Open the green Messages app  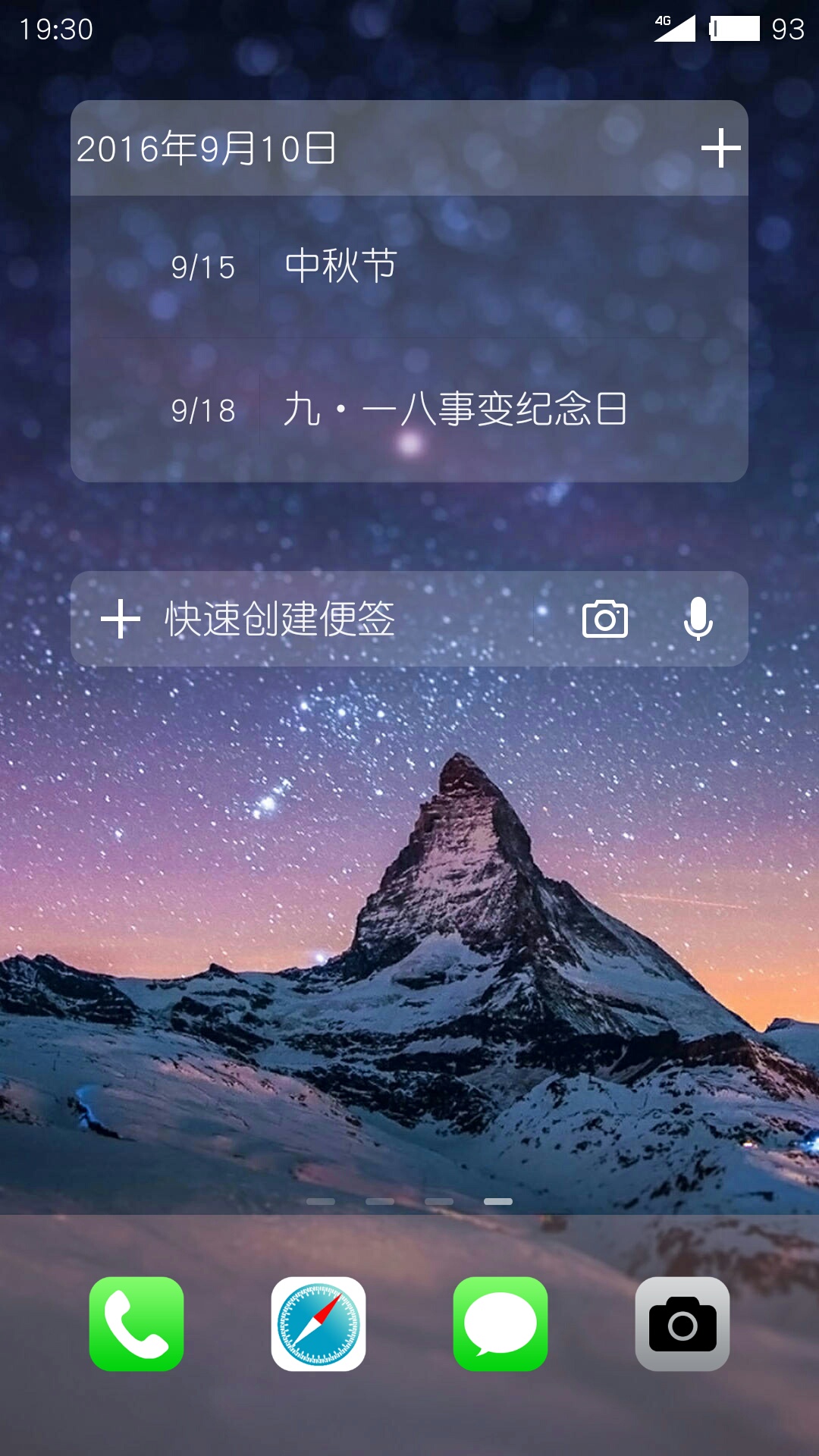[x=500, y=1324]
